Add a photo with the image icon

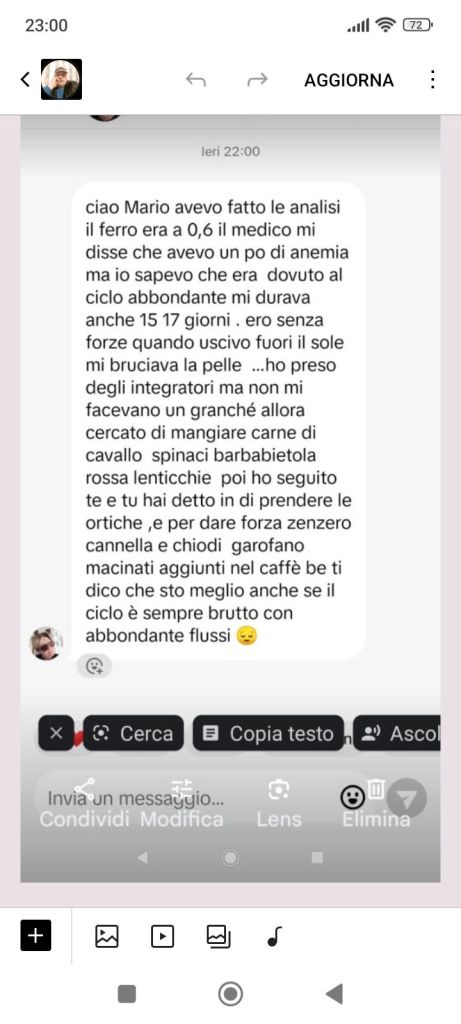pyautogui.click(x=106, y=936)
